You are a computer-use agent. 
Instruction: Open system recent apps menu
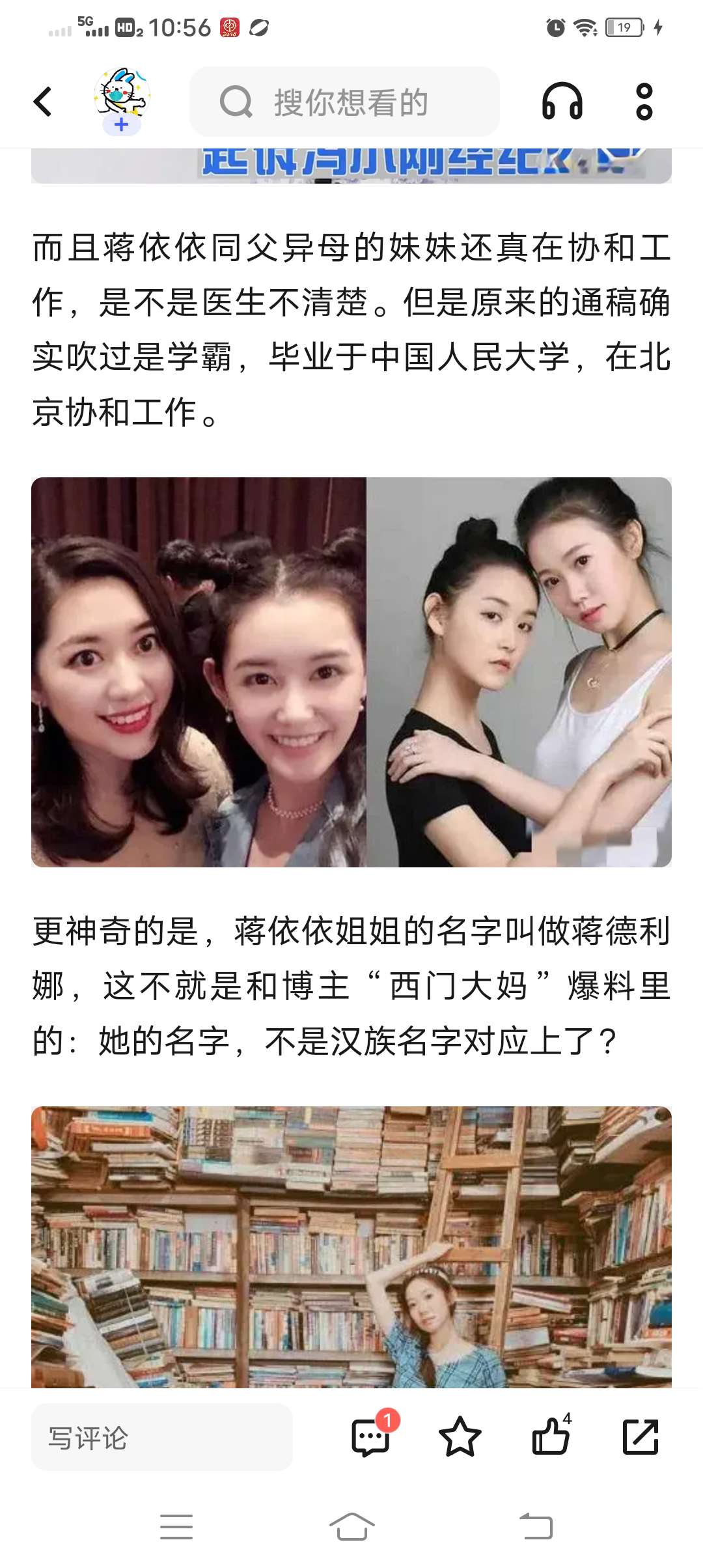pos(176,1527)
